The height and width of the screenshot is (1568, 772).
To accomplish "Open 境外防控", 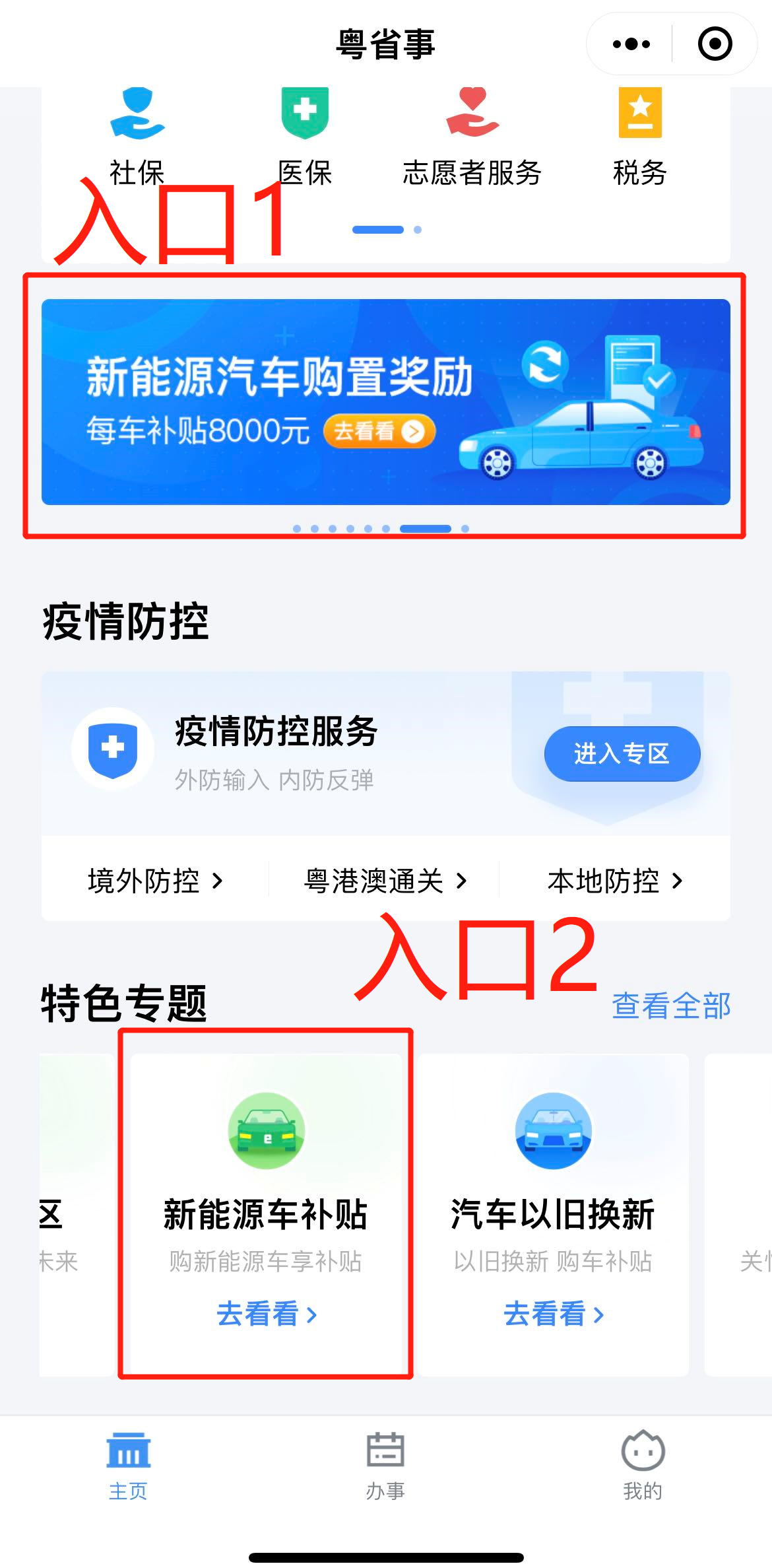I will tap(155, 881).
